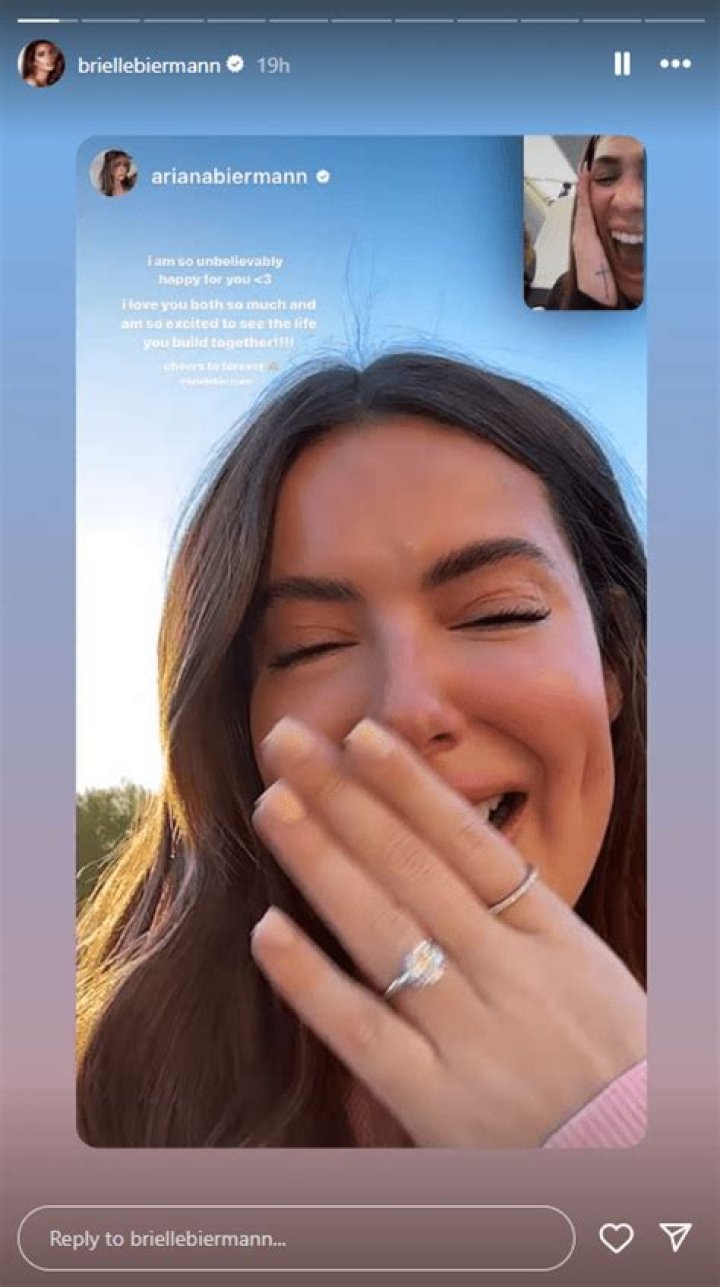Share the story via paper plane icon
The image size is (720, 1287).
pos(676,1238)
